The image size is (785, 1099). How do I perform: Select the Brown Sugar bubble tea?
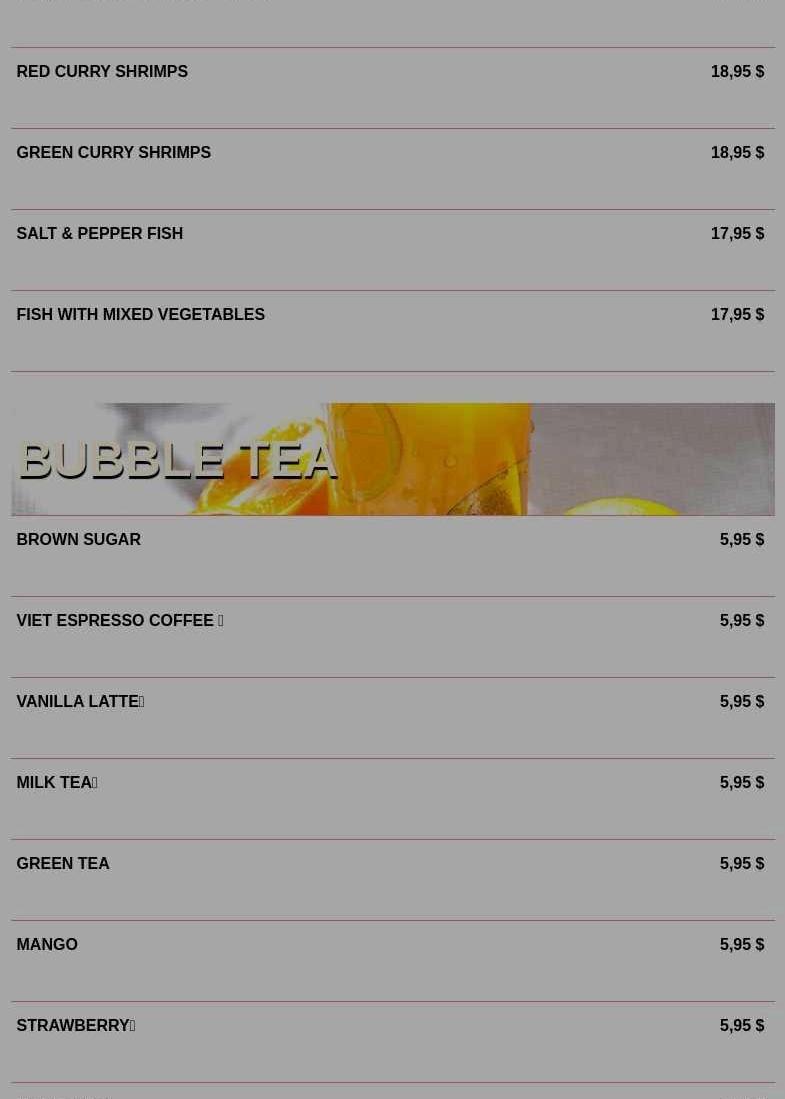coord(78,540)
